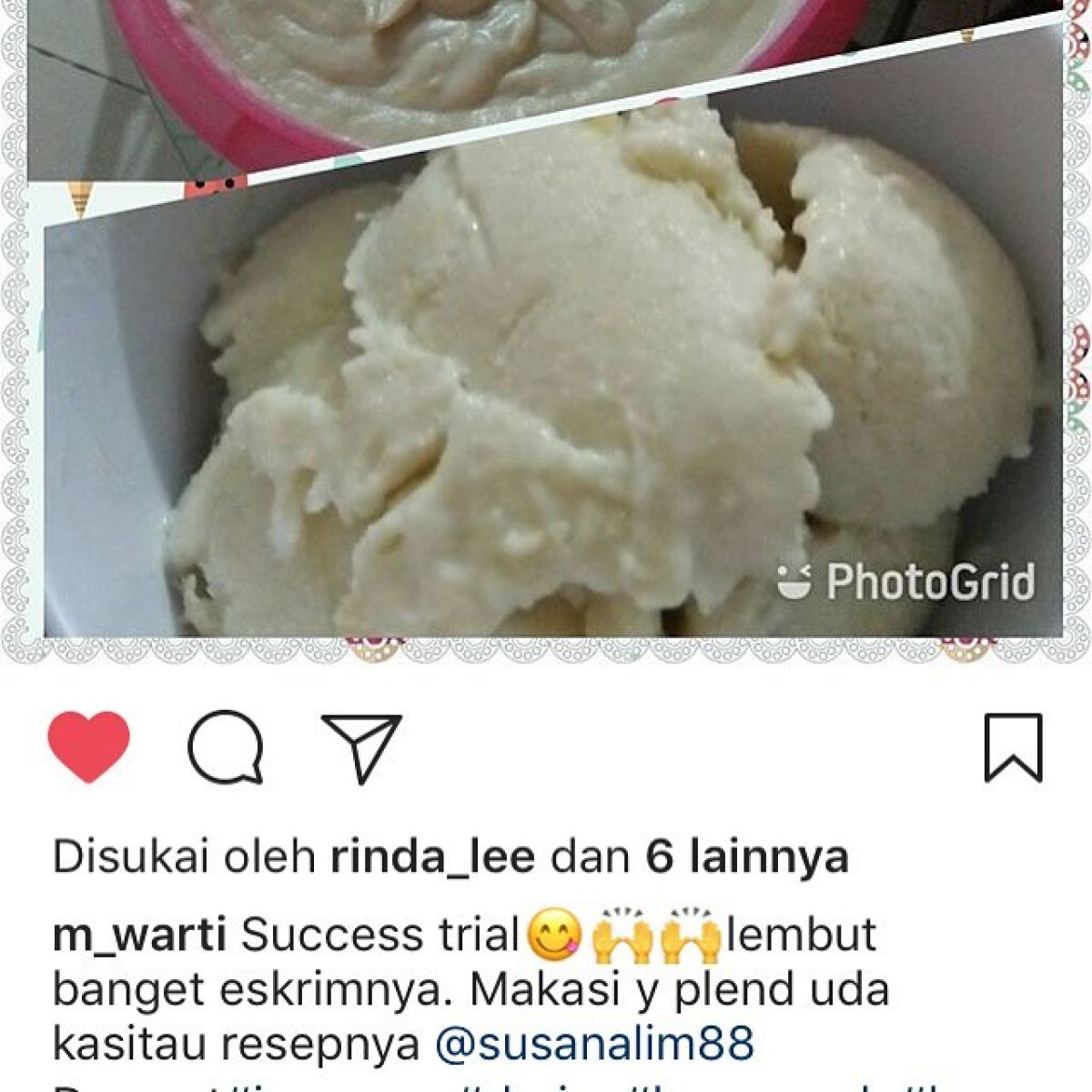Viewport: 1092px width, 1092px height.
Task: View the 6 lainnya likes list
Action: (x=747, y=857)
